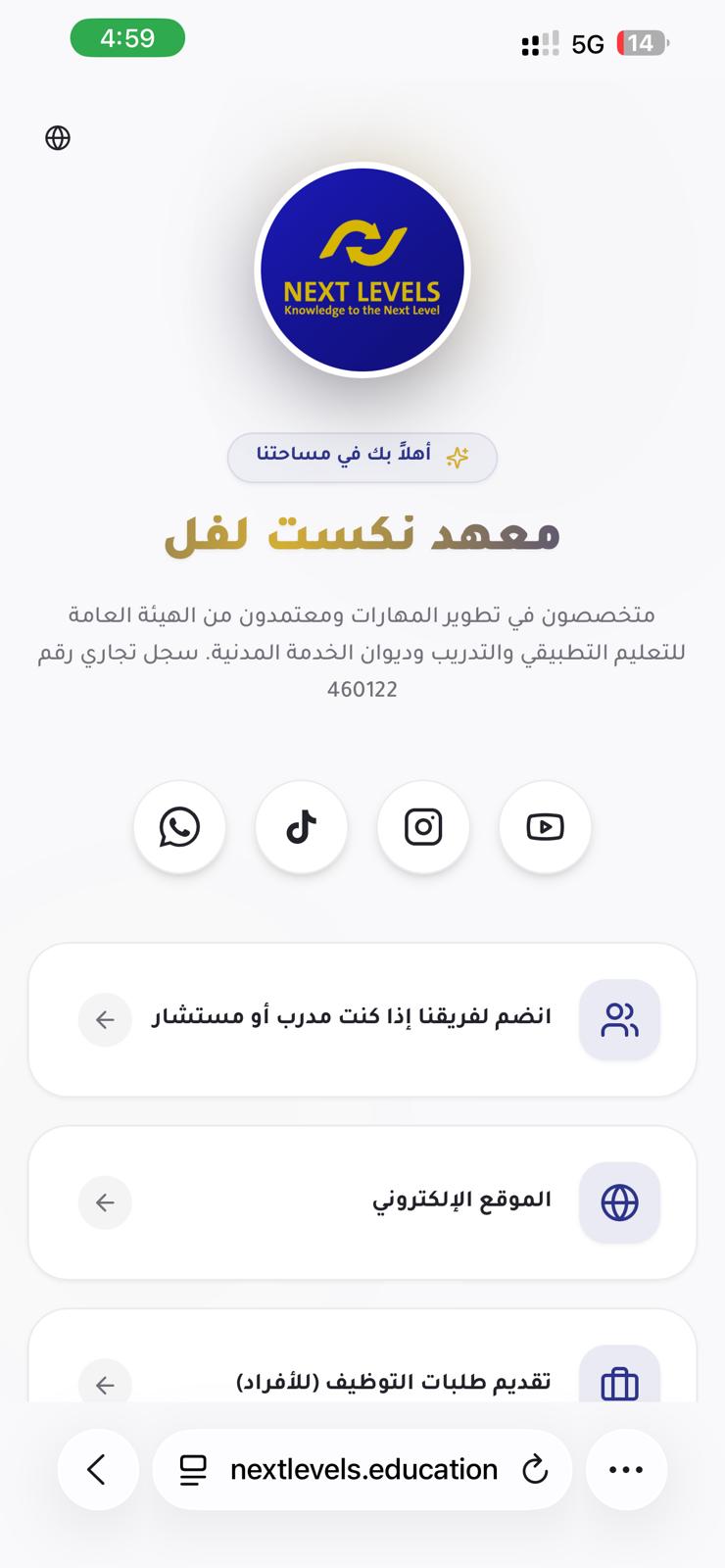Open the WhatsApp contact link
This screenshot has width=725, height=1568.
tap(179, 827)
